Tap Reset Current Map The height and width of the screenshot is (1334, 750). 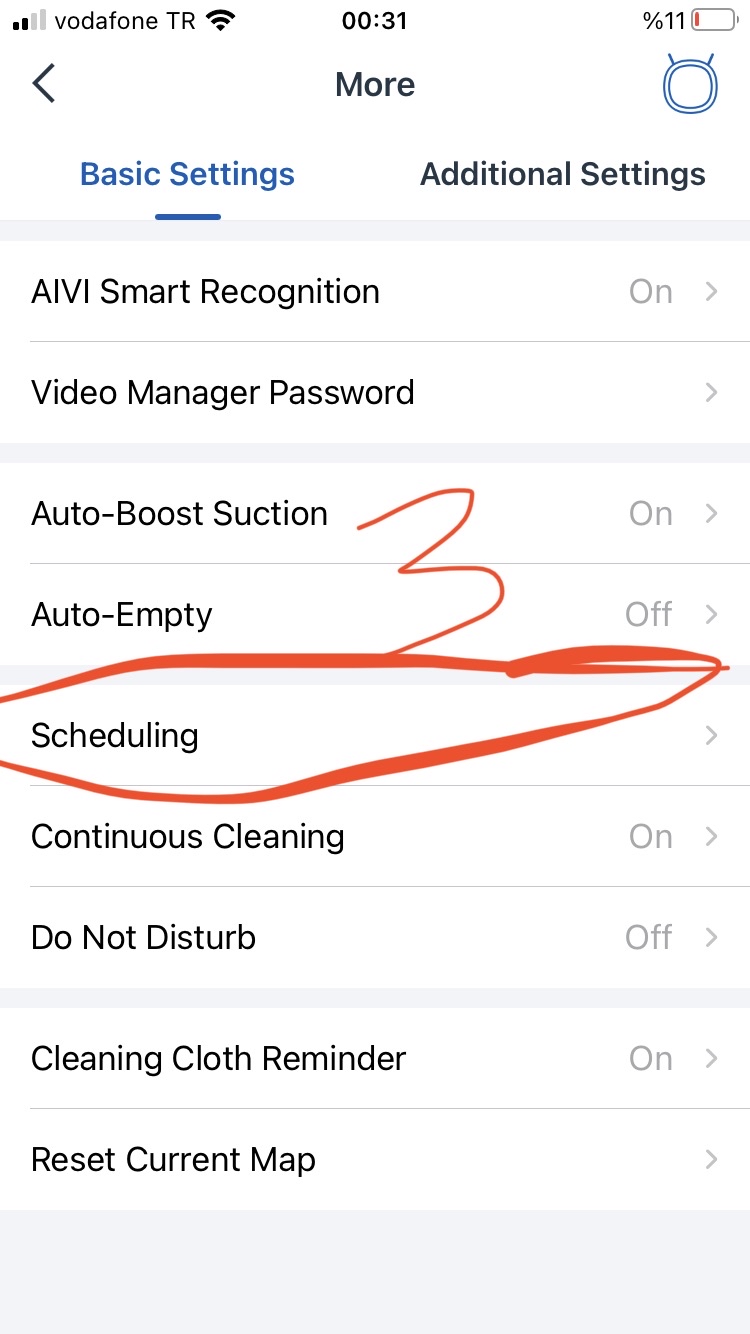coord(375,1160)
